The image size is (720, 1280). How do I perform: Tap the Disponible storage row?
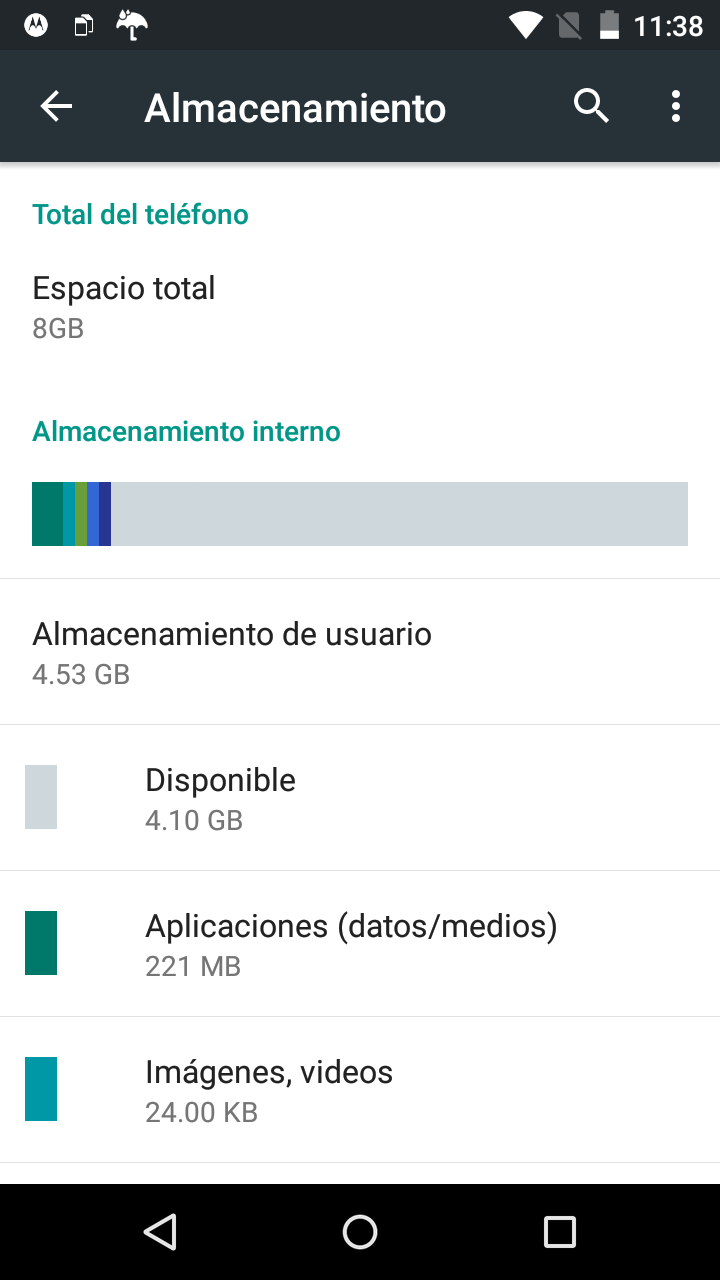click(360, 798)
